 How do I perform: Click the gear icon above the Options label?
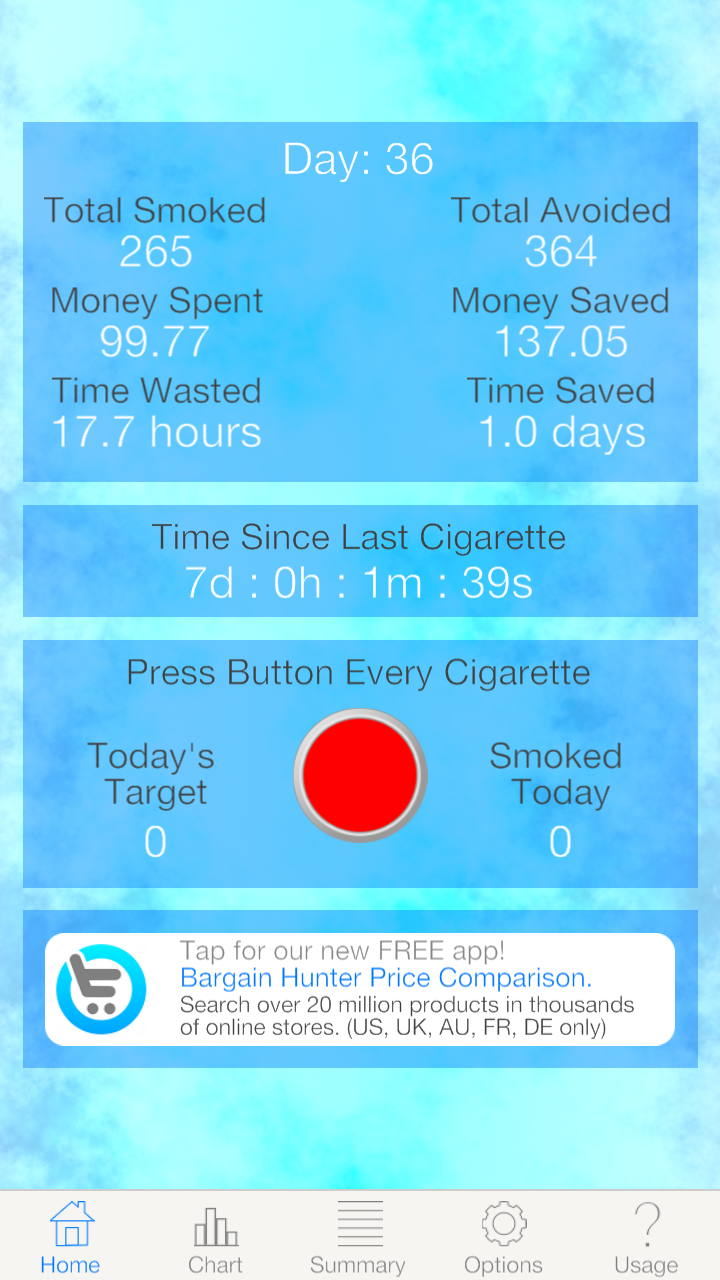point(503,1222)
